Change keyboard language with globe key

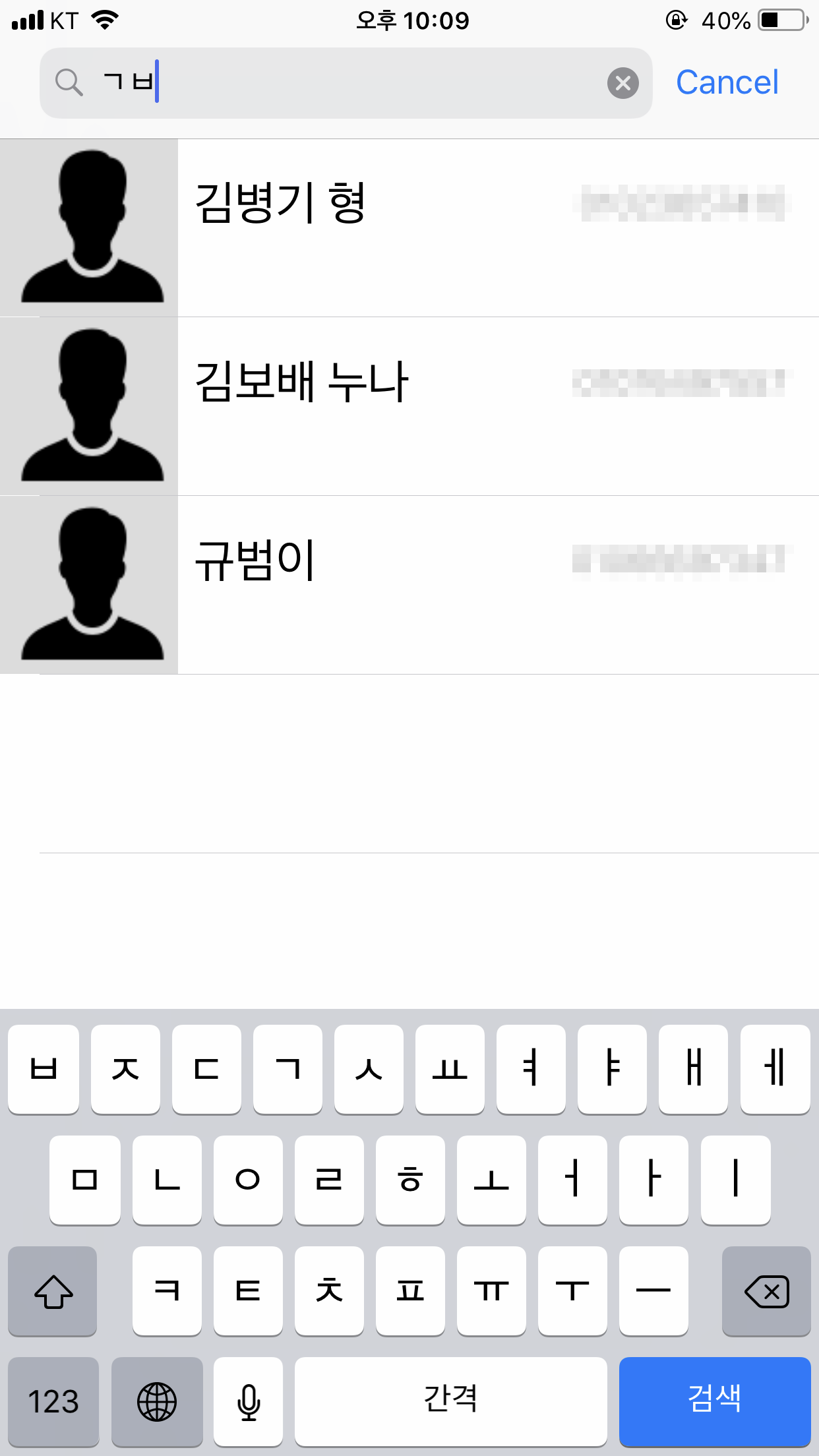click(157, 1401)
